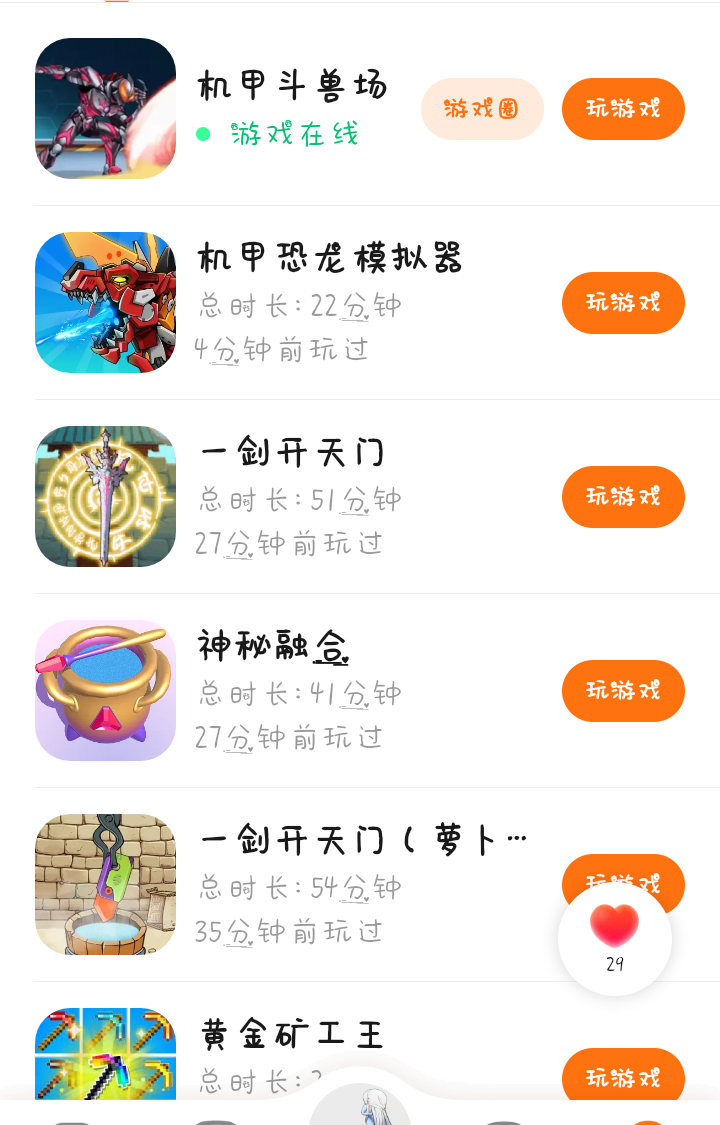Screen dimensions: 720x1125
Task: Tap the floating red heart button
Action: click(614, 938)
